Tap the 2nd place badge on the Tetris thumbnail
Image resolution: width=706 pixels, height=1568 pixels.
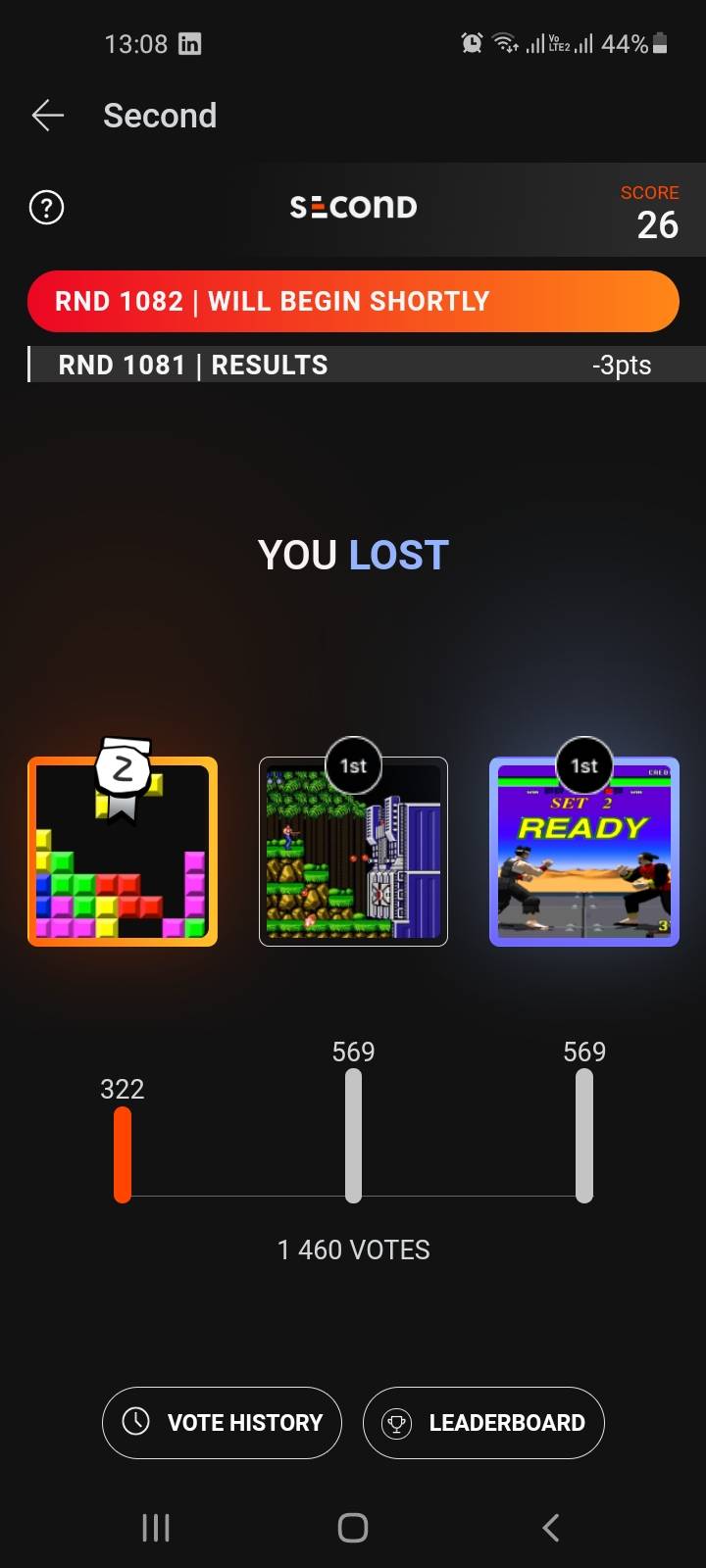point(122,770)
